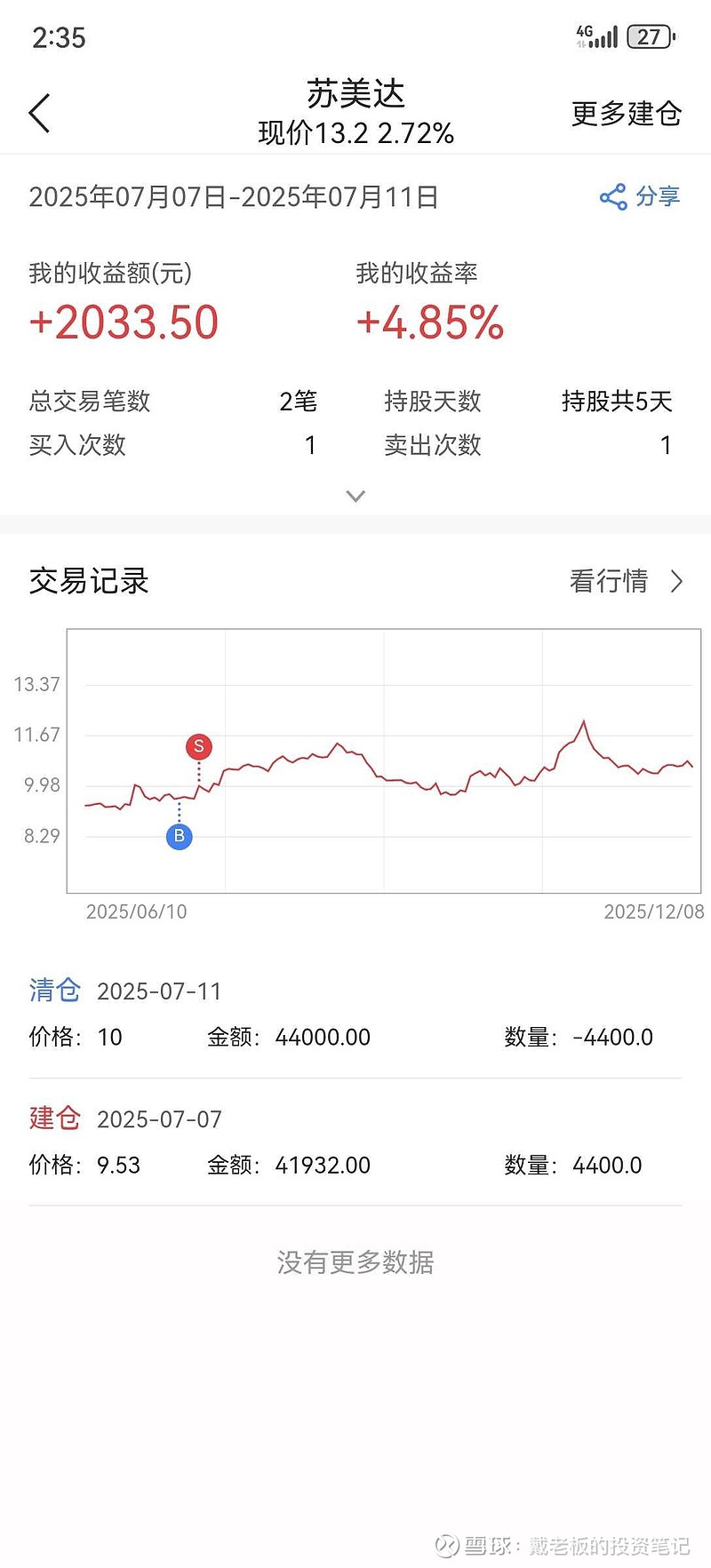Tap the battery indicator showing 27

point(650,37)
